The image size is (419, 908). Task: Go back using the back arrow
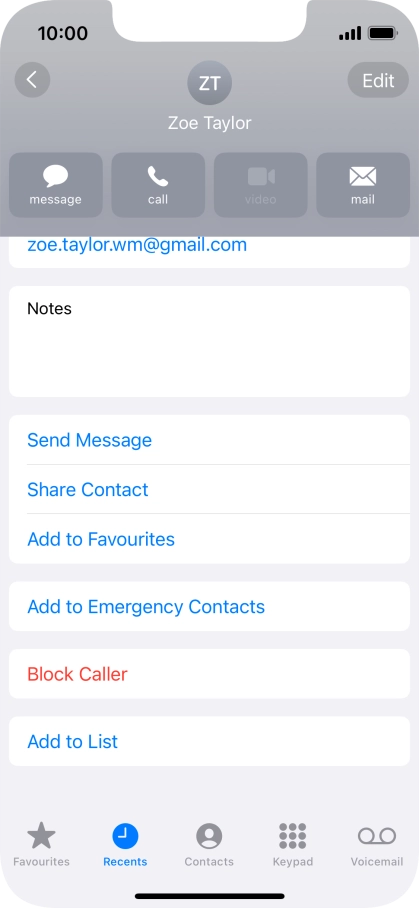pyautogui.click(x=32, y=80)
